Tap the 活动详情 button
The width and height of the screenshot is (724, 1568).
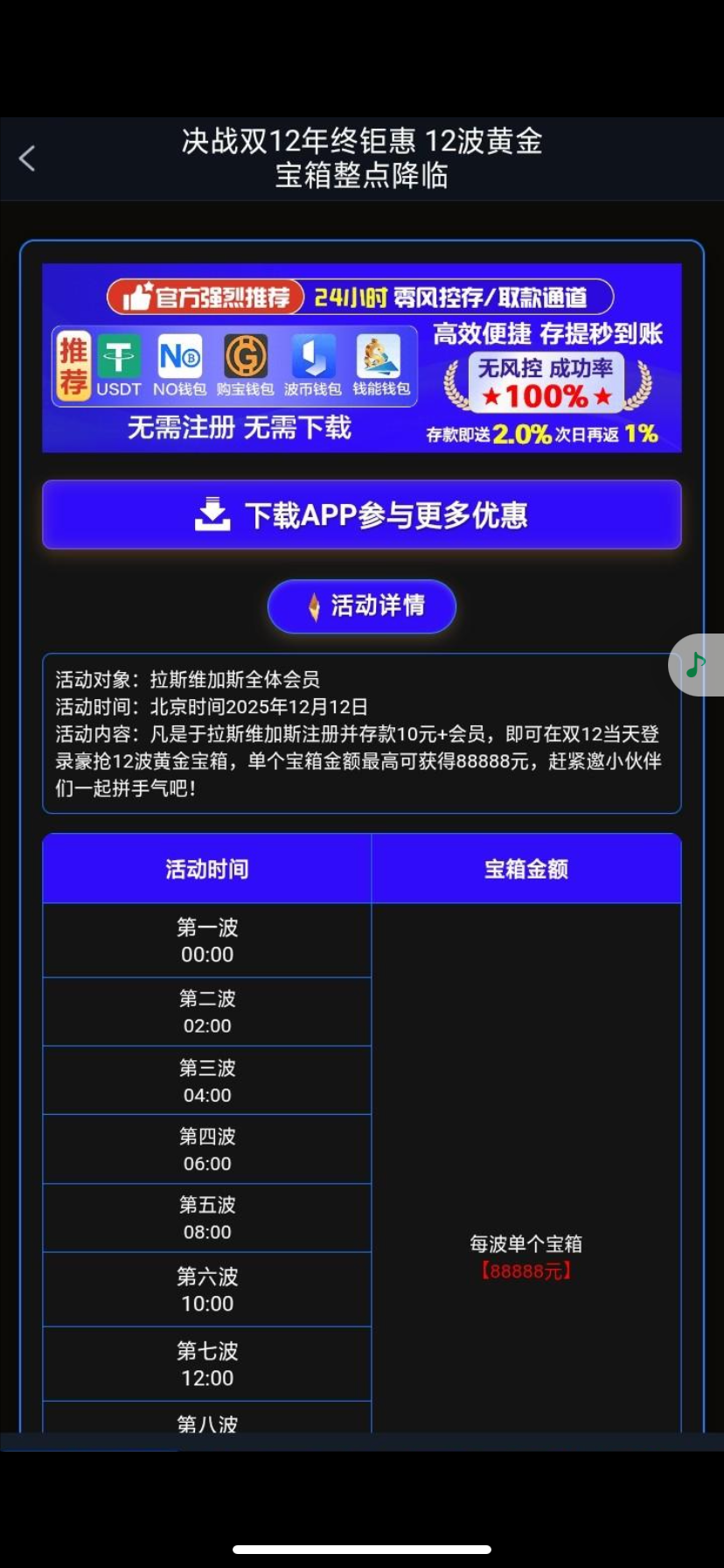pyautogui.click(x=361, y=605)
